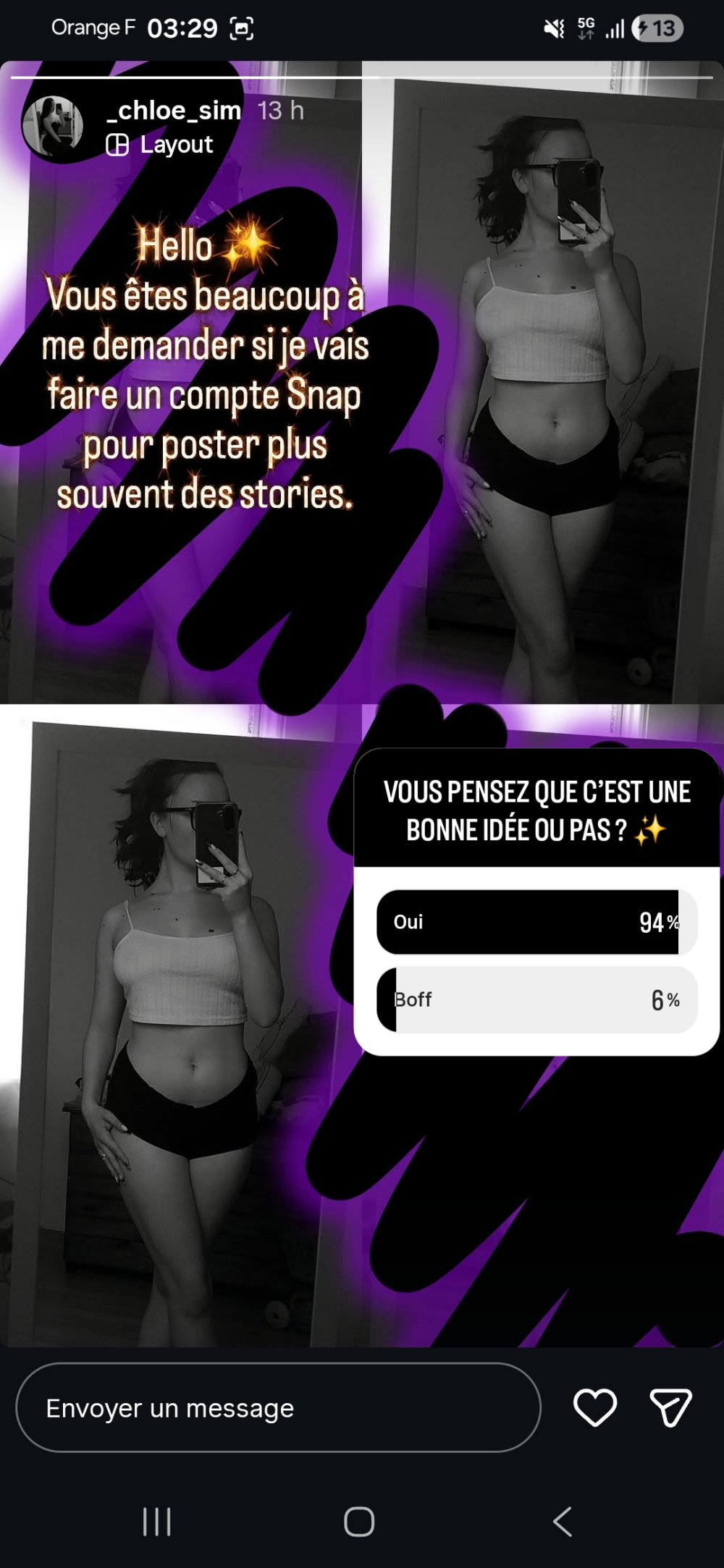
Task: Open recent apps from navigation bar
Action: click(x=157, y=1521)
